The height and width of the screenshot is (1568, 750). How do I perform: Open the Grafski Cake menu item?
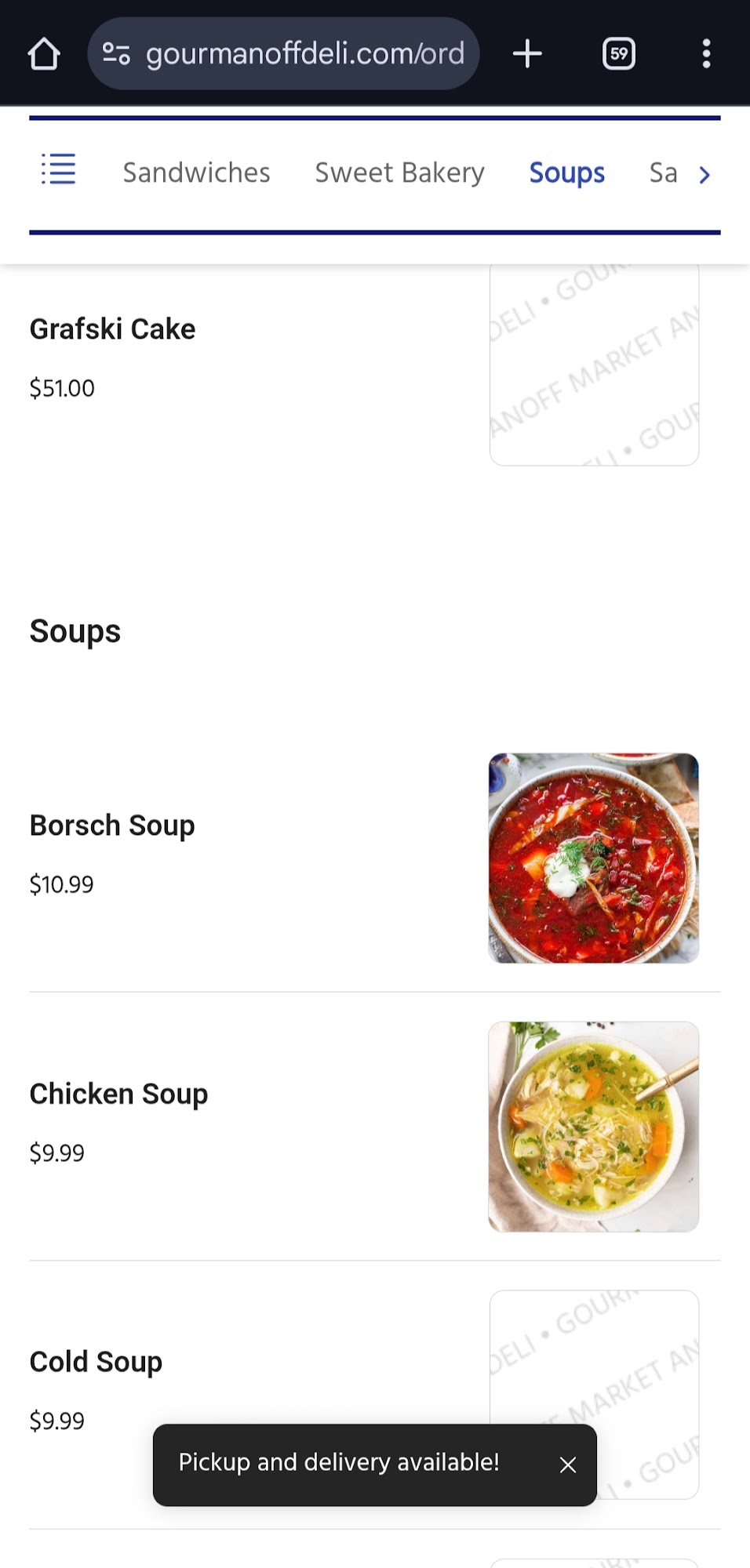pyautogui.click(x=112, y=328)
